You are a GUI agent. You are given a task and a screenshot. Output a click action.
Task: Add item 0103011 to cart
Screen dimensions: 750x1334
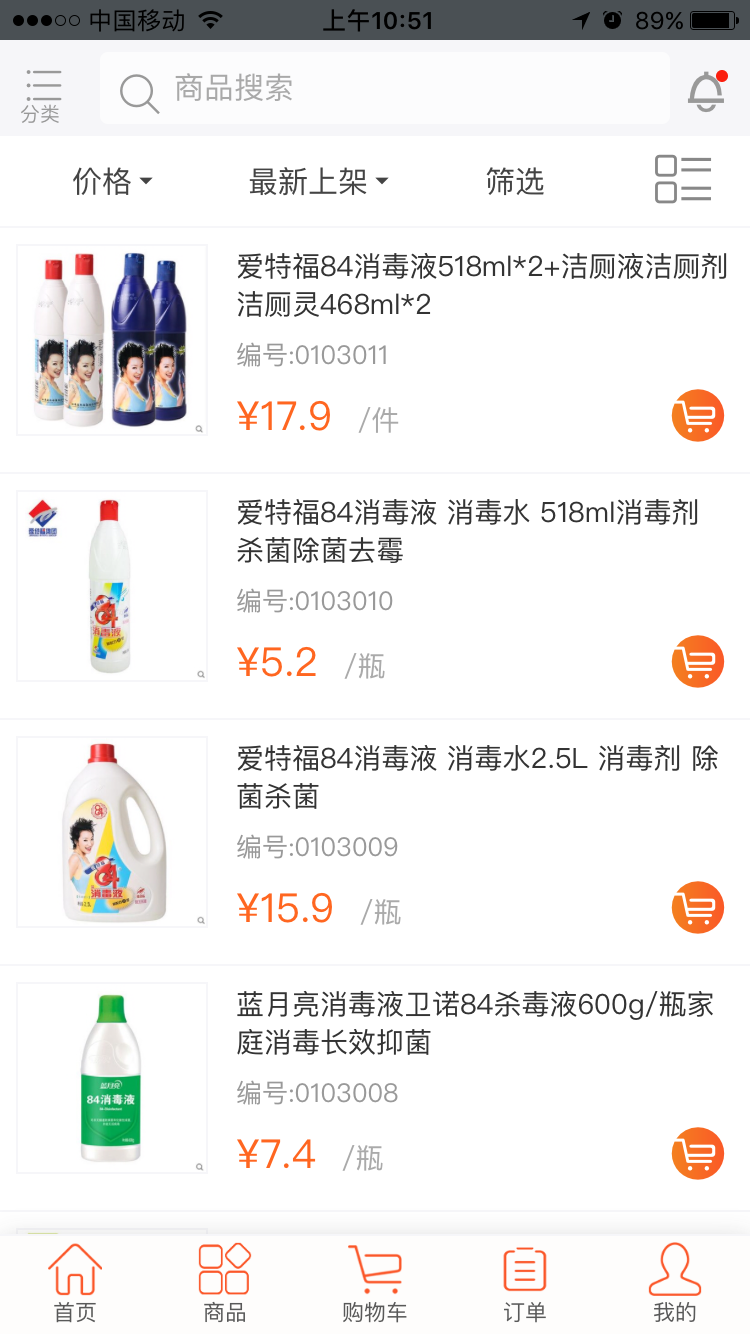click(x=697, y=415)
